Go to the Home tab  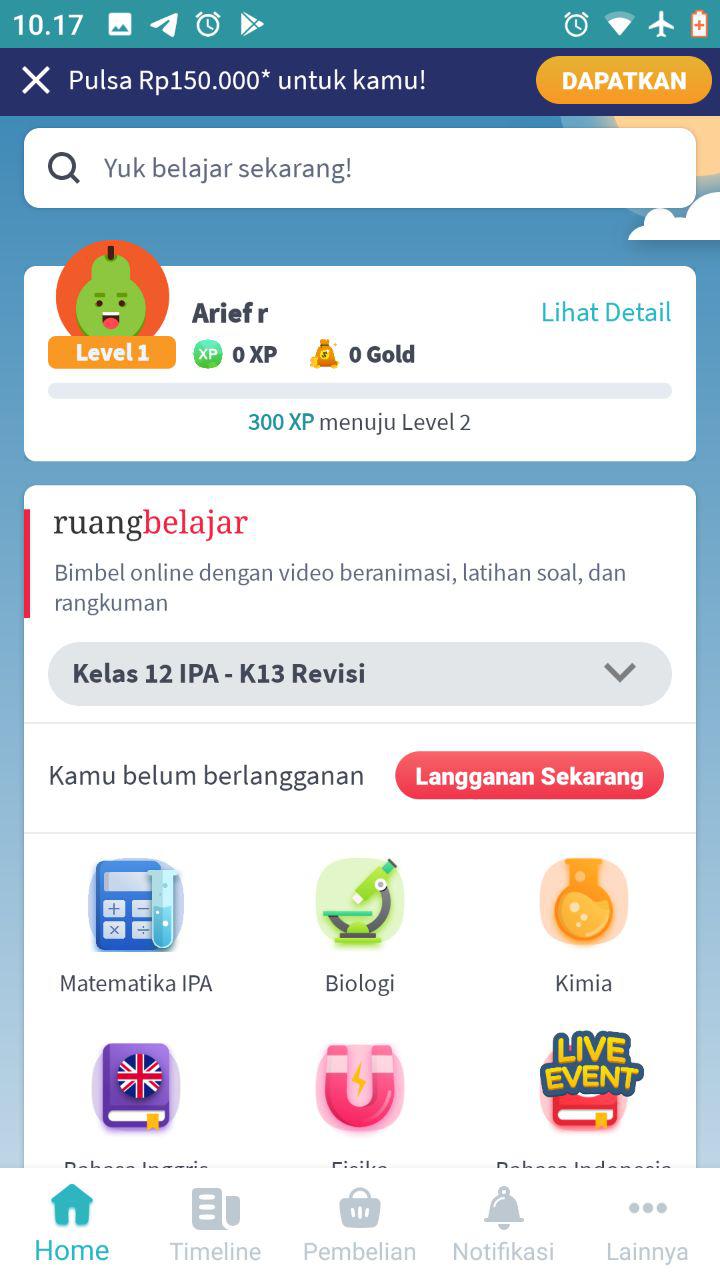(72, 1224)
